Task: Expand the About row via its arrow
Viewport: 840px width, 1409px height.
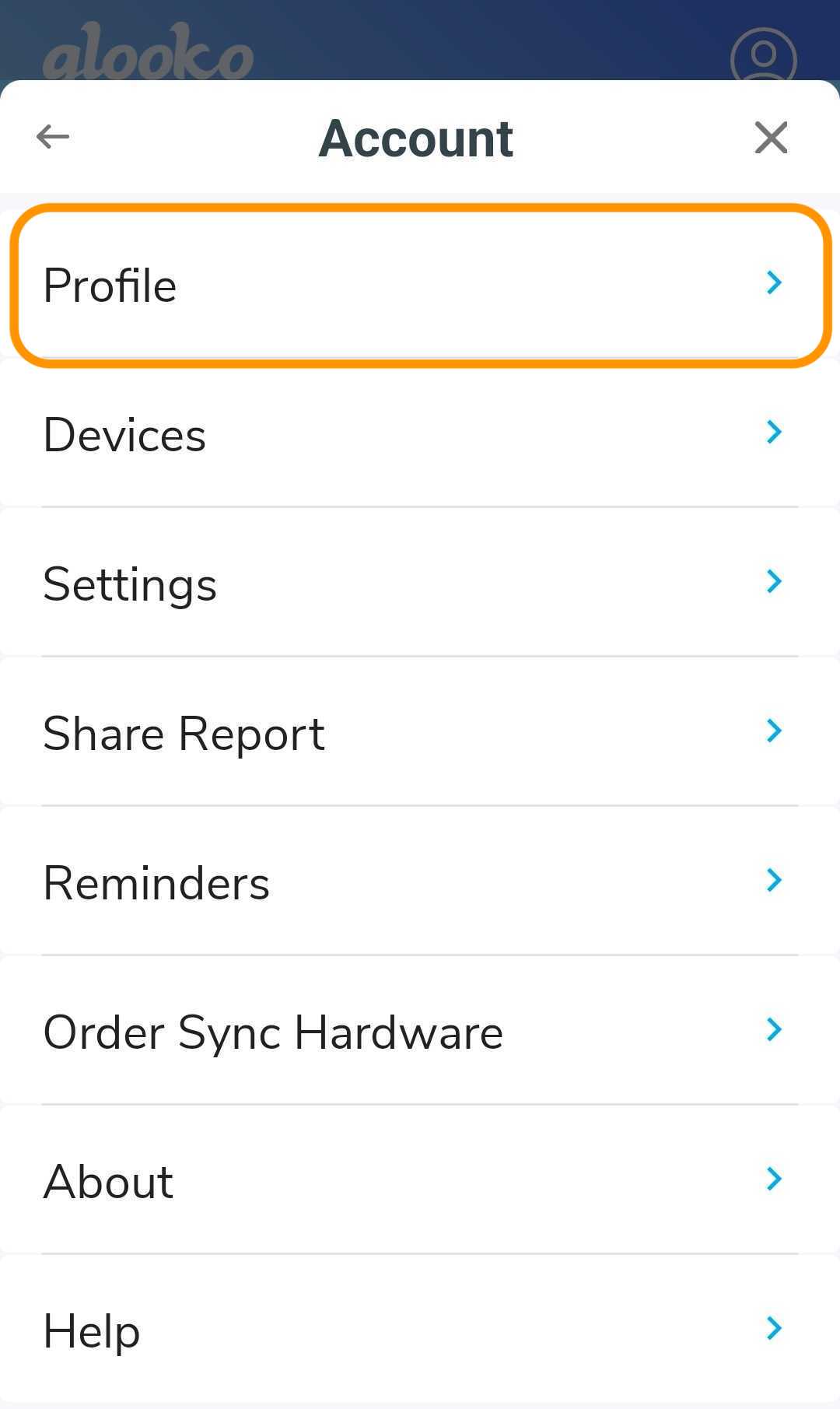Action: tap(773, 1179)
